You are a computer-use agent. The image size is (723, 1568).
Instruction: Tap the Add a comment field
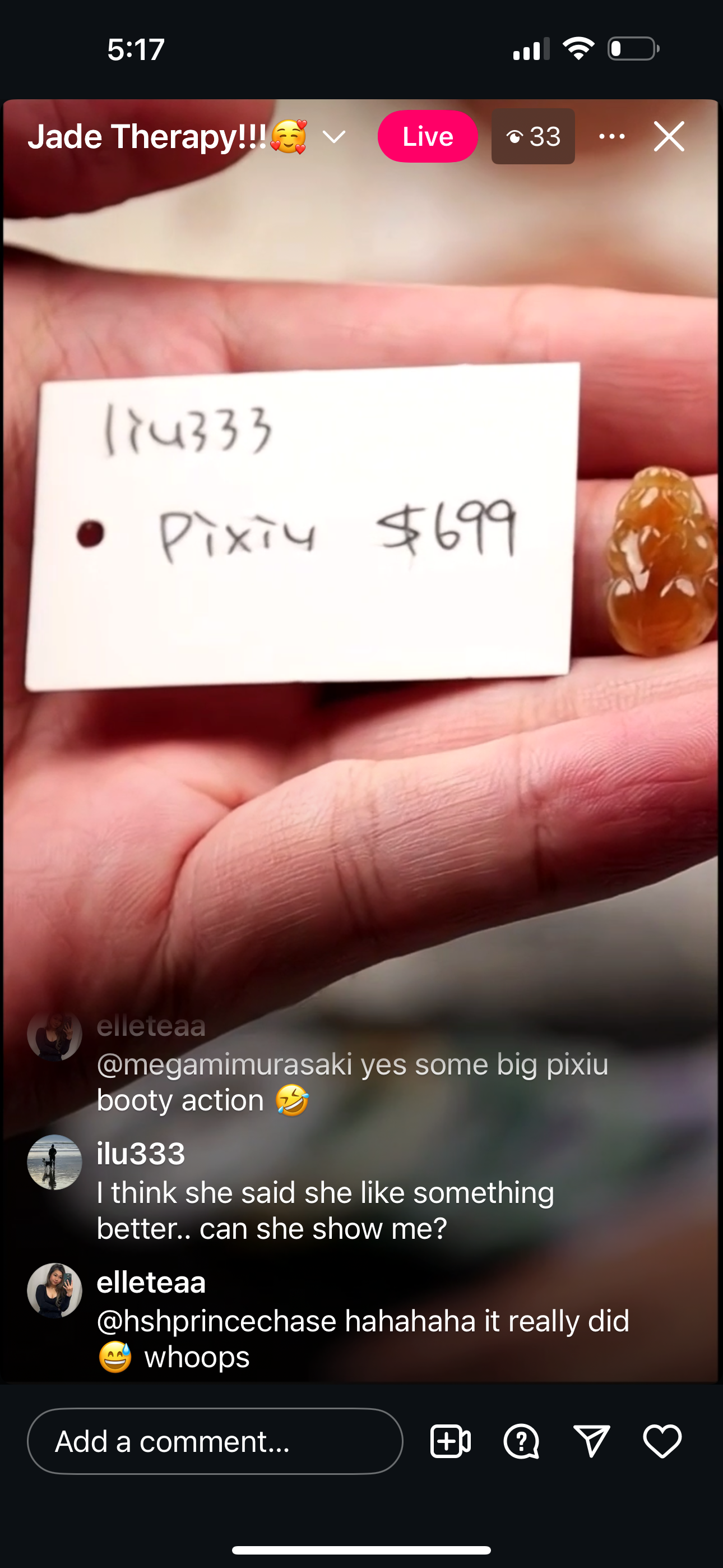coord(215,1441)
